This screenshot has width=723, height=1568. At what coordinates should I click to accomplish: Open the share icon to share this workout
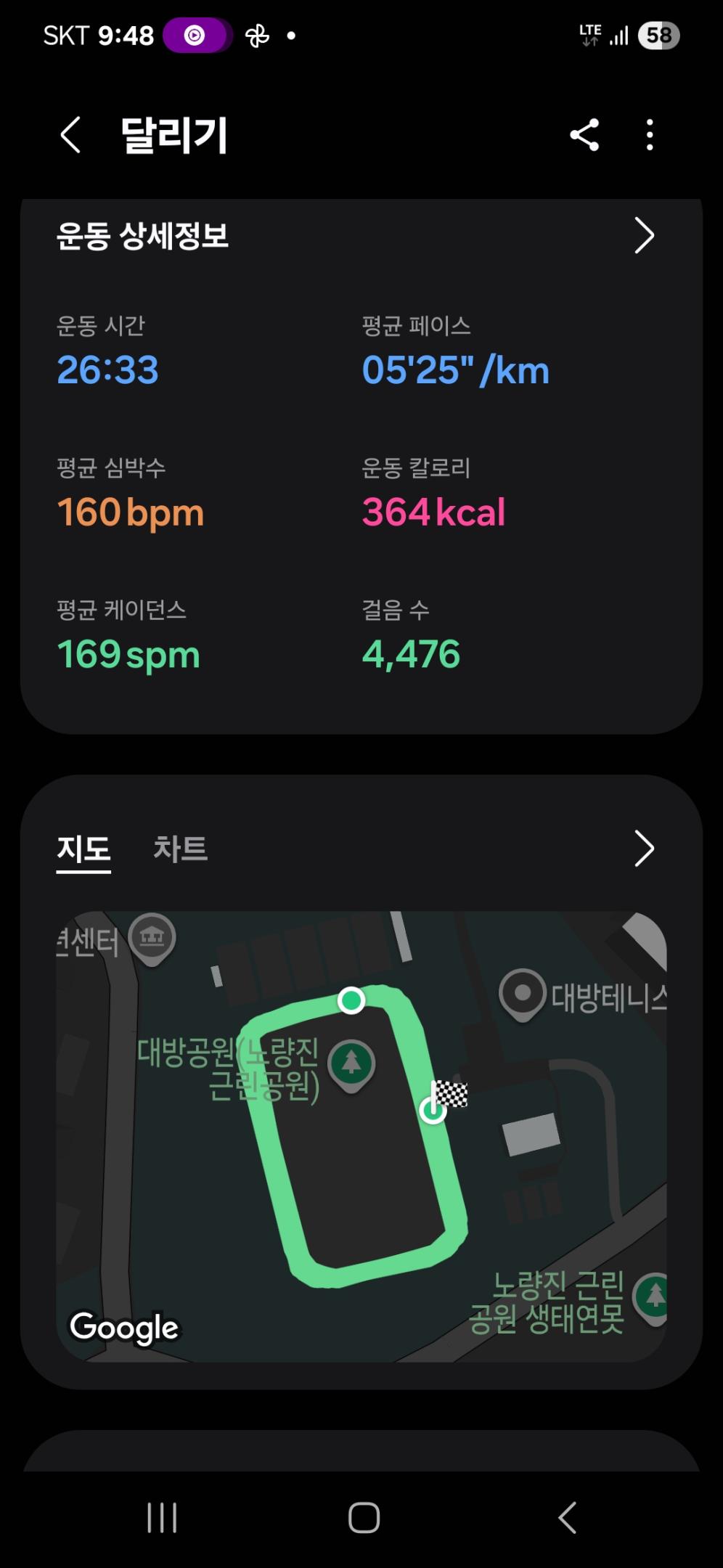pos(583,135)
